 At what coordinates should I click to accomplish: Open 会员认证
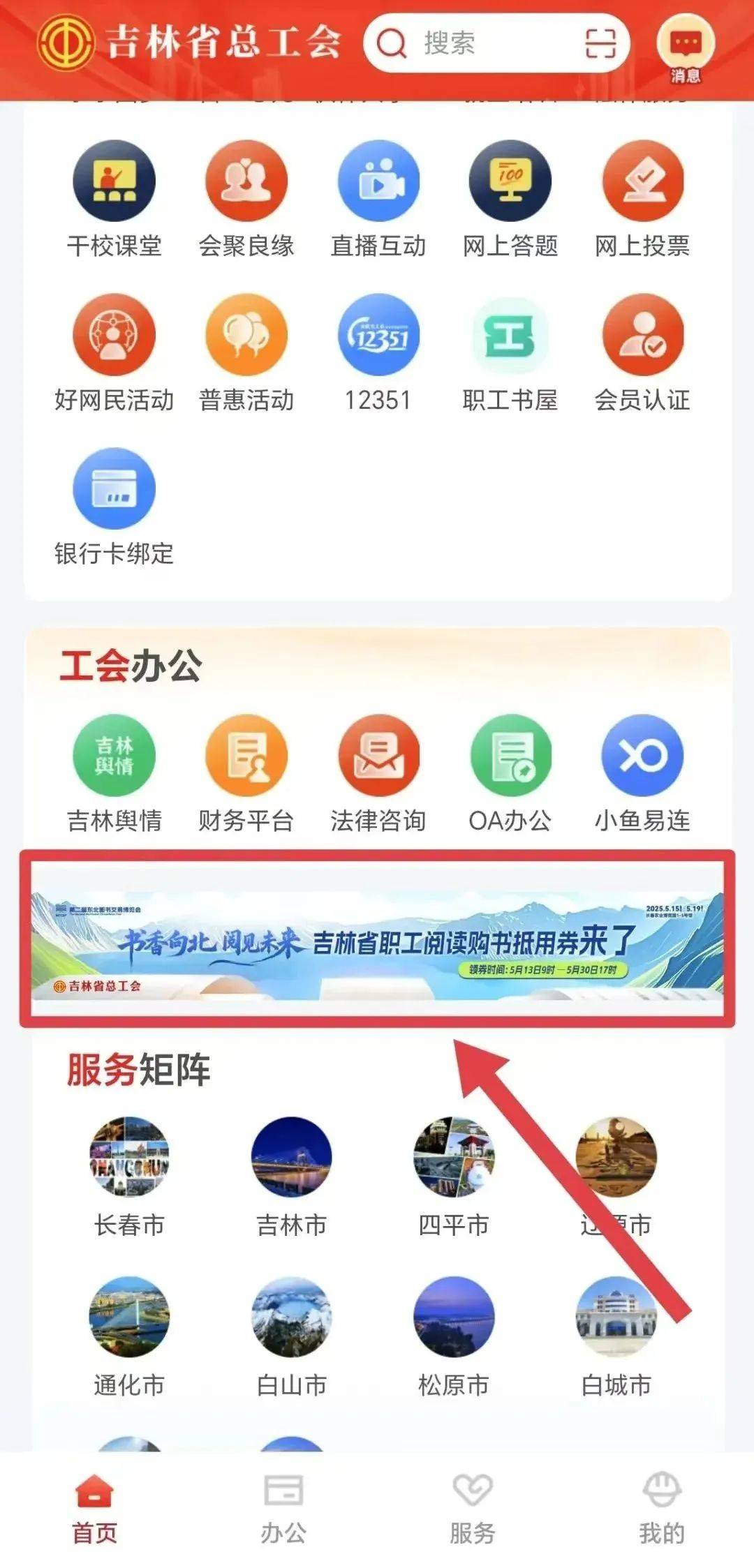coord(643,336)
